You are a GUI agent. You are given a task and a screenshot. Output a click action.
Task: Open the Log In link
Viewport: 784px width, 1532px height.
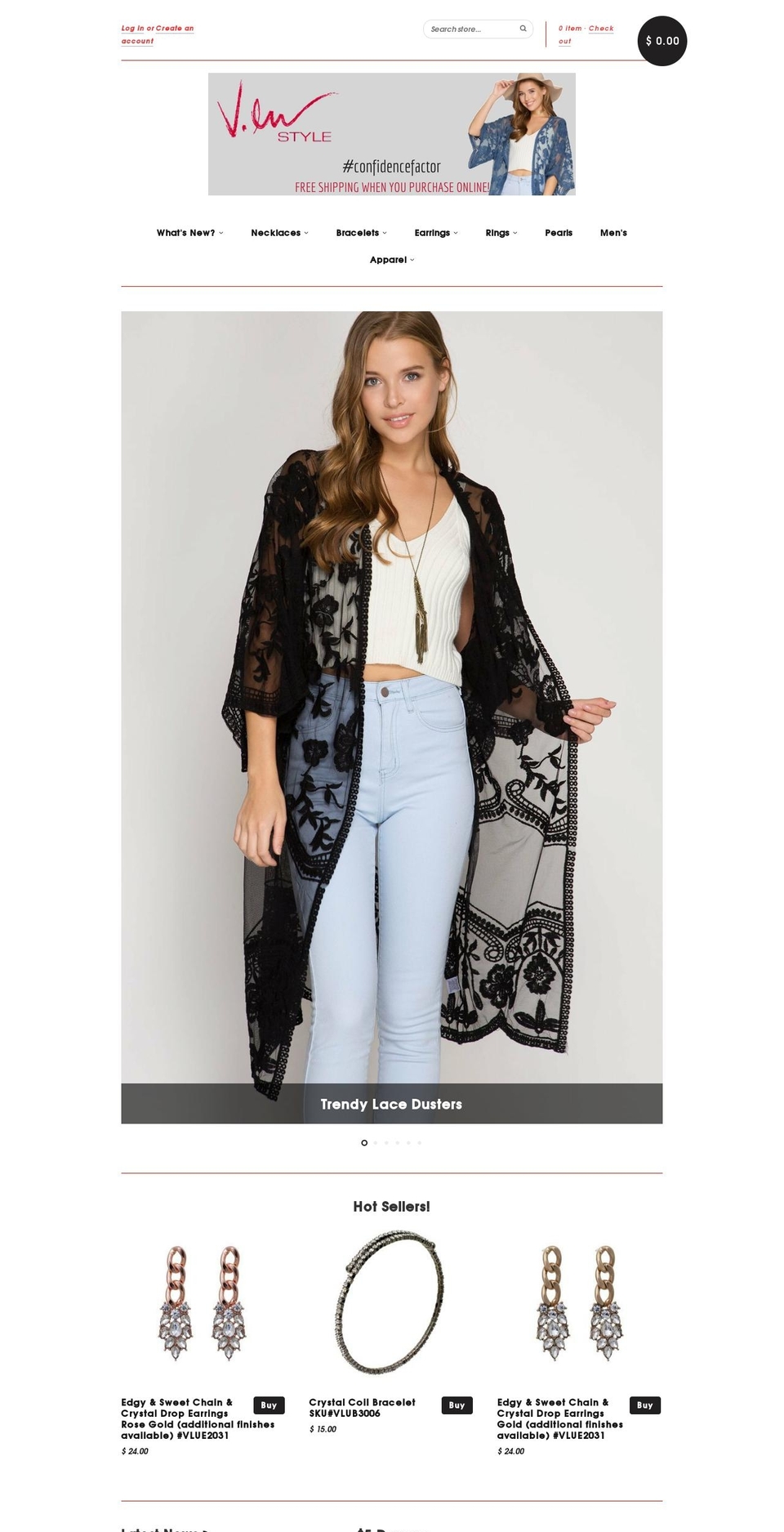click(132, 29)
